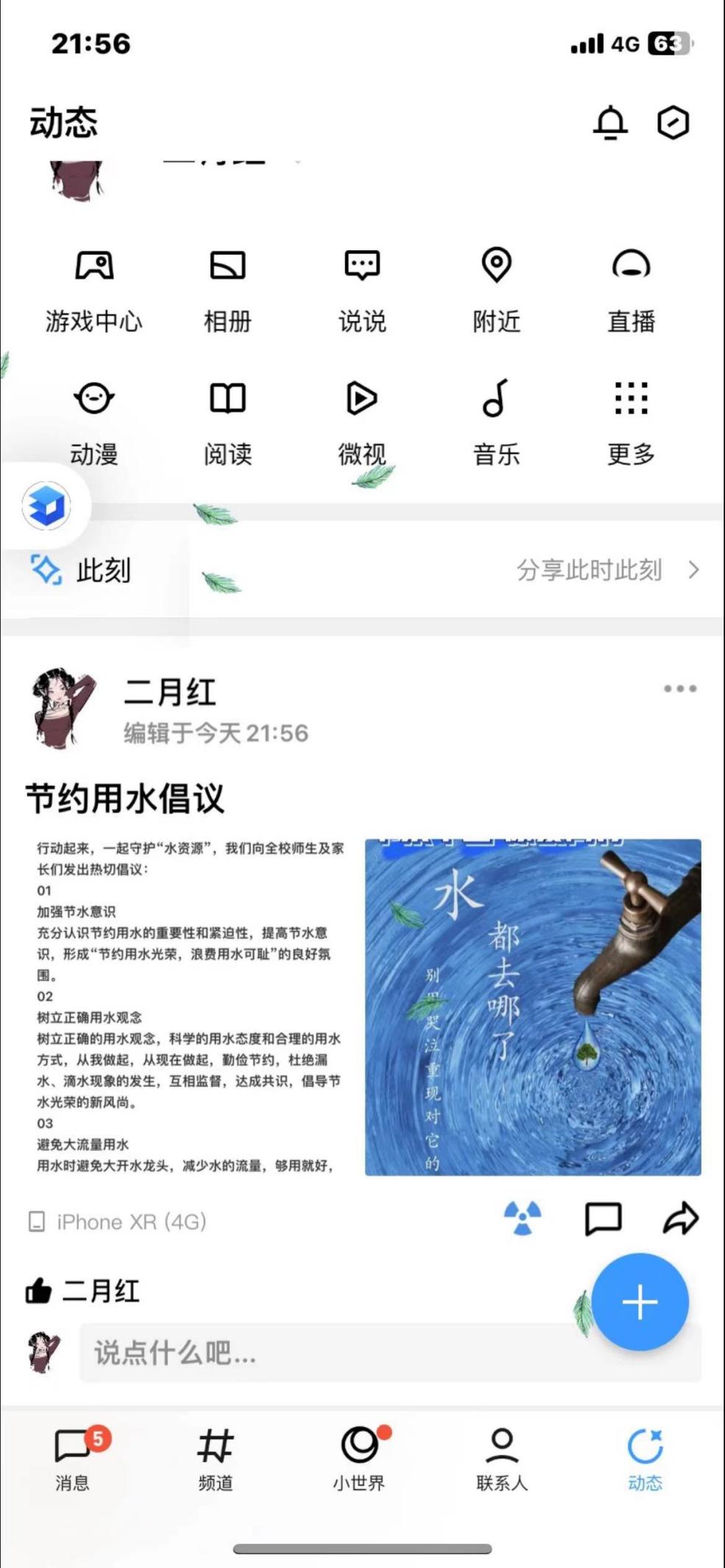Open 游戏中心 game center
This screenshot has height=1568, width=725.
[x=93, y=289]
